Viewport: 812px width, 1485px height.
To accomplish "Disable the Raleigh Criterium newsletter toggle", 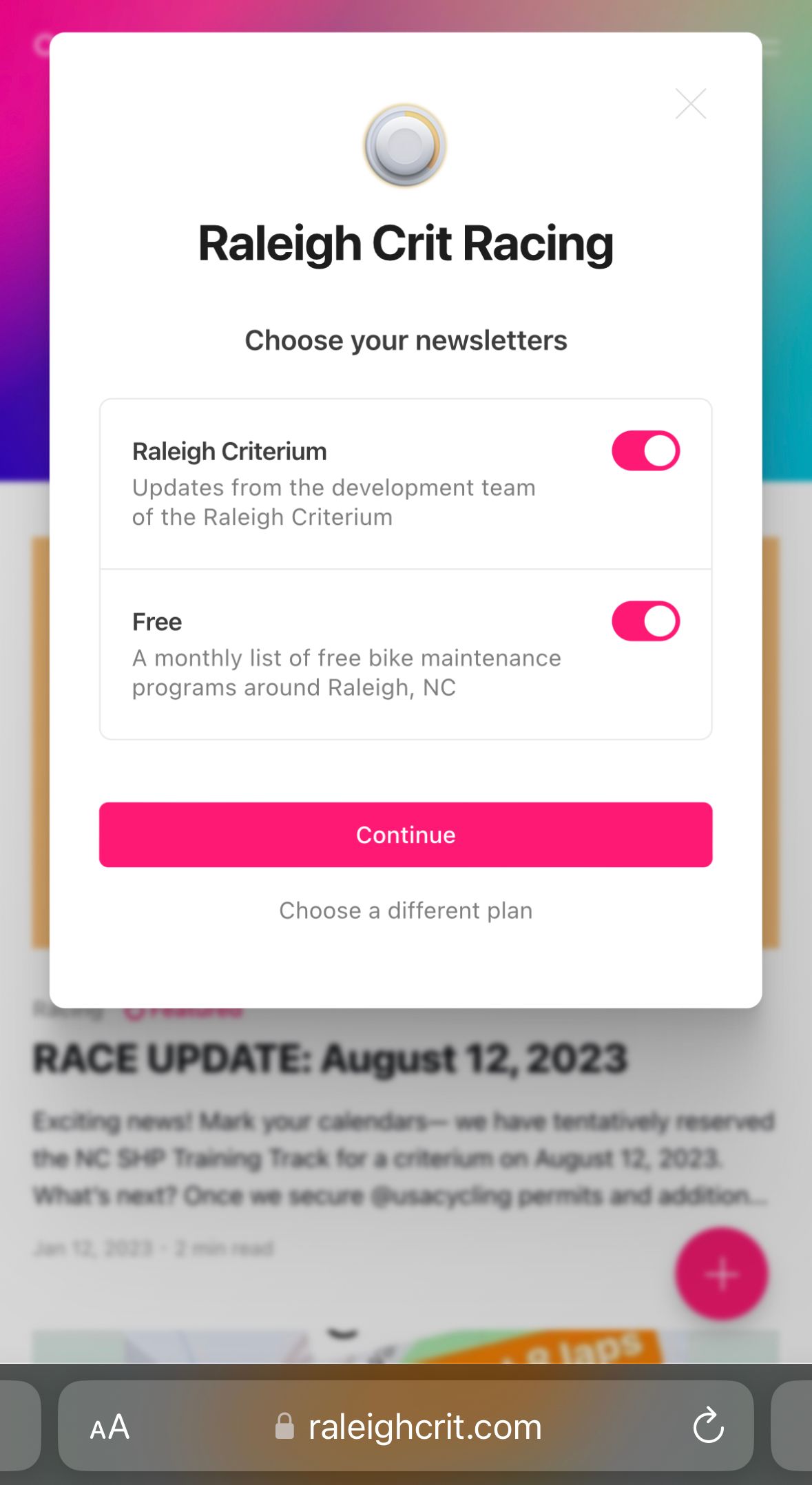I will pos(645,450).
